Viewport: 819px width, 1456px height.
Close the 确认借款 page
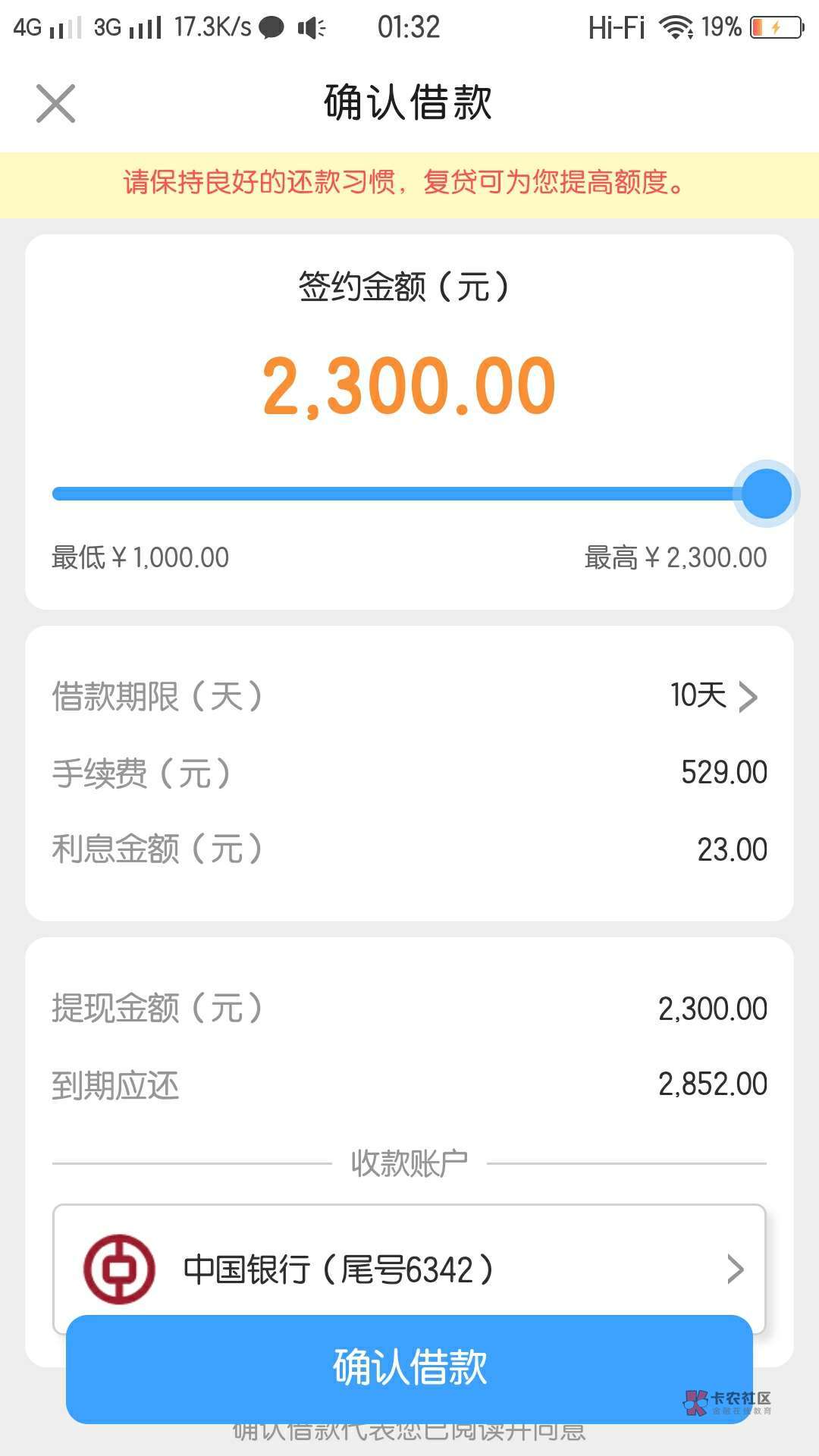coord(55,103)
